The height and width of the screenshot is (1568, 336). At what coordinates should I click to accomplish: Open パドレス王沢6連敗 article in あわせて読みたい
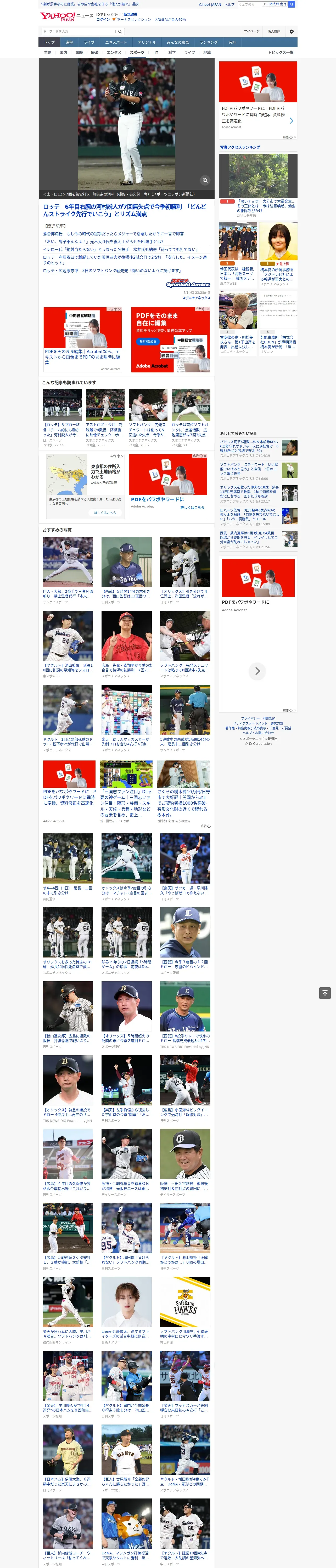pos(249,446)
